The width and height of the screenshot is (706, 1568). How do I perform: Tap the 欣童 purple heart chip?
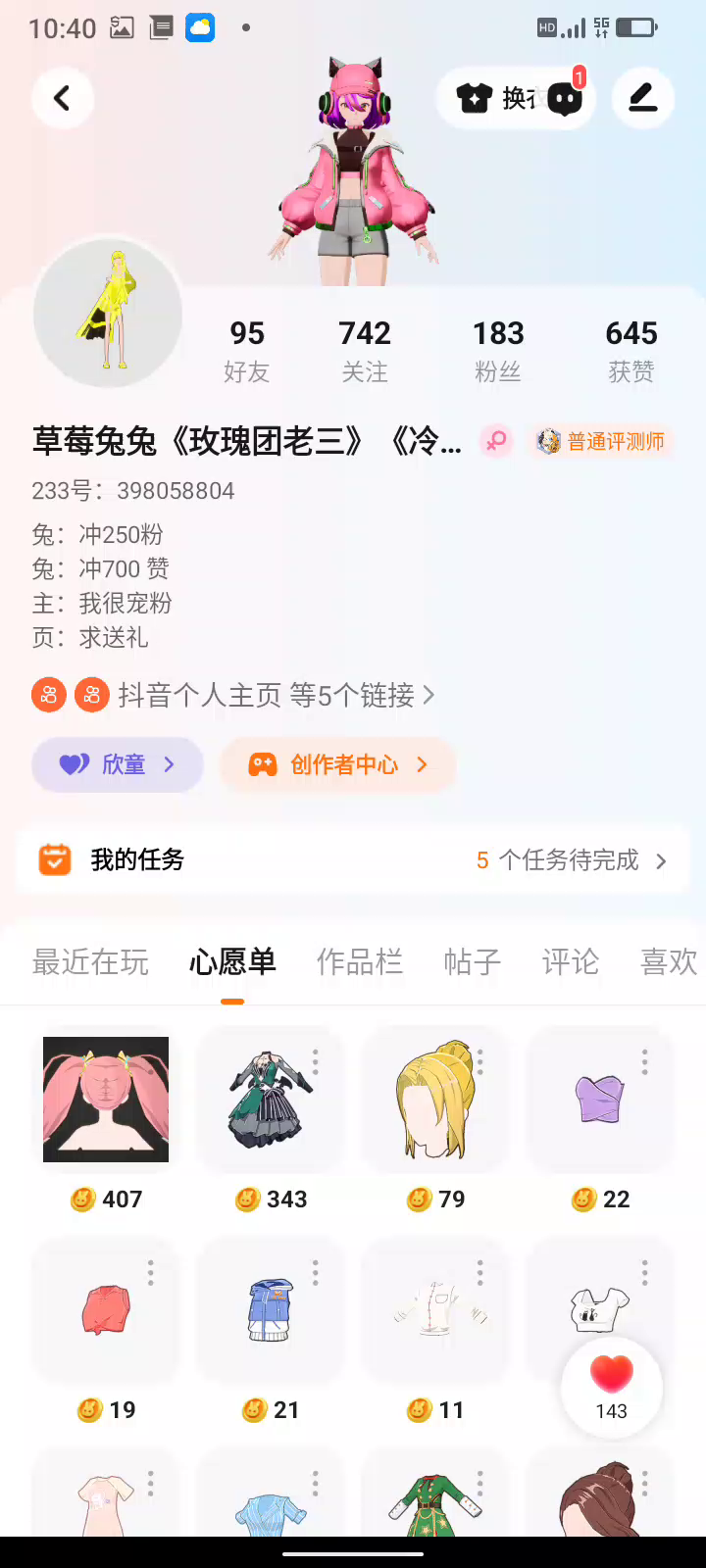(118, 764)
